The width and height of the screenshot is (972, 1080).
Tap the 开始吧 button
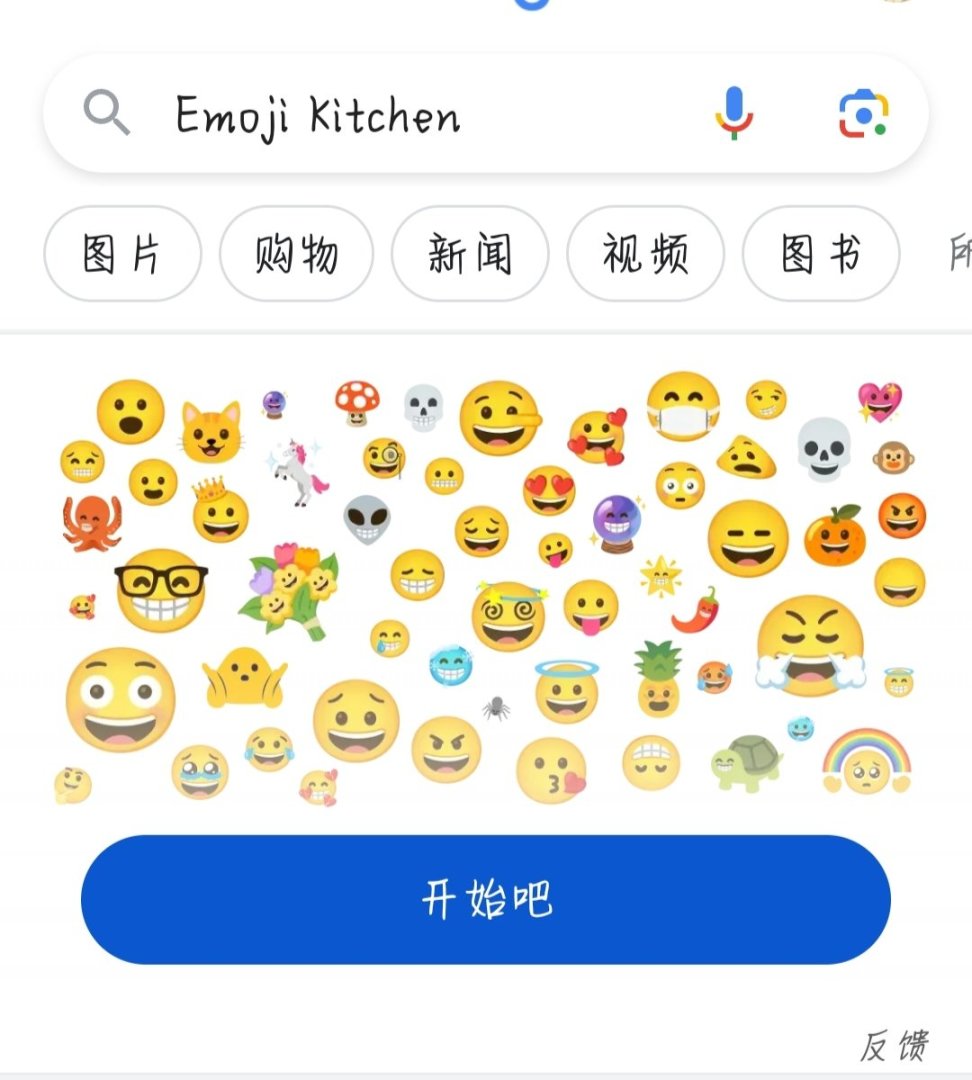486,900
